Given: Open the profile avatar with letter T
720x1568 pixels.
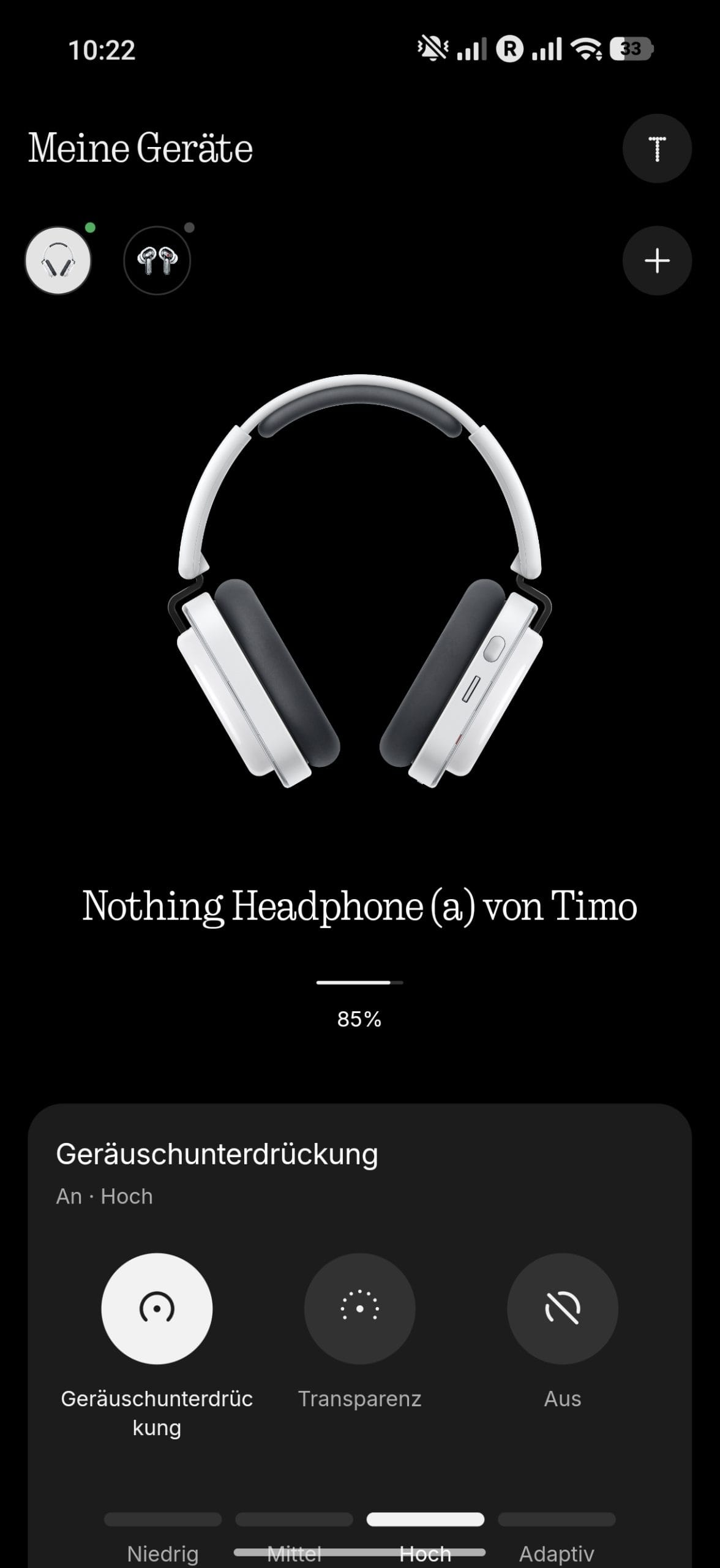Looking at the screenshot, I should 657,148.
